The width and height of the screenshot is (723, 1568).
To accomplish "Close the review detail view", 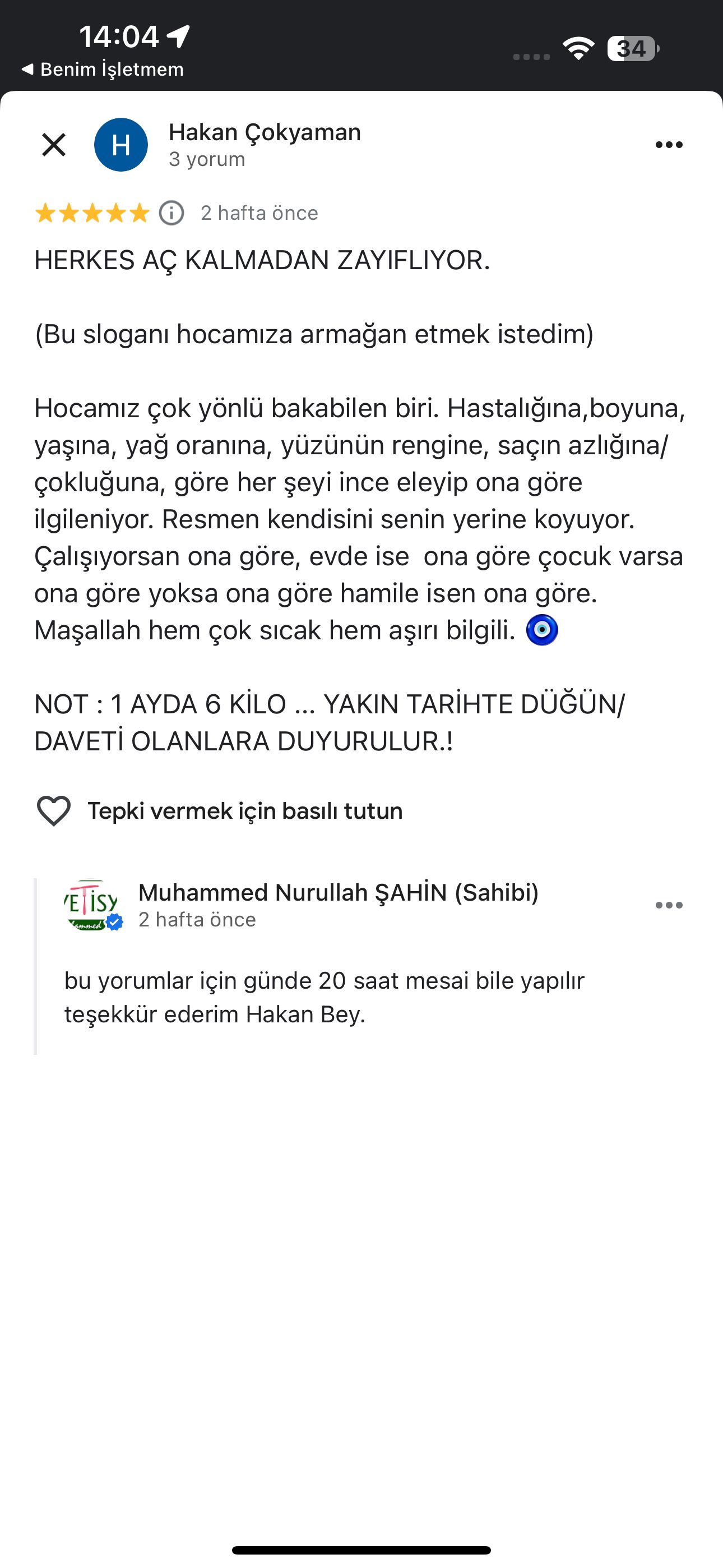I will pos(54,145).
